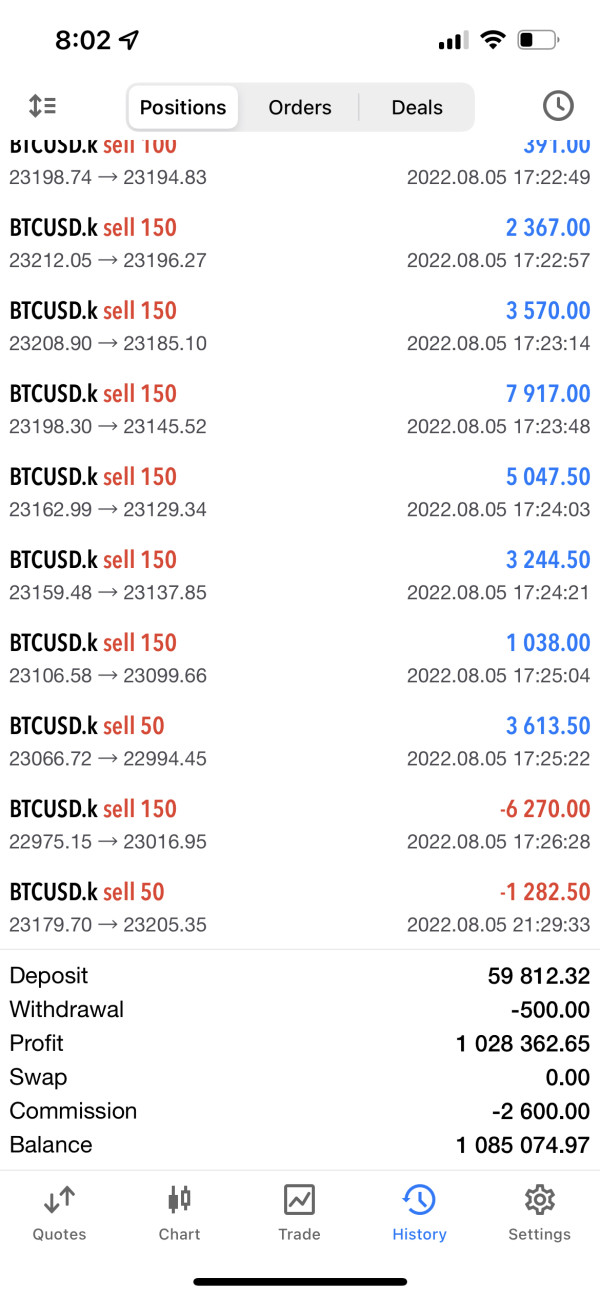600x1298 pixels.
Task: Open the Settings tab
Action: [x=539, y=1212]
